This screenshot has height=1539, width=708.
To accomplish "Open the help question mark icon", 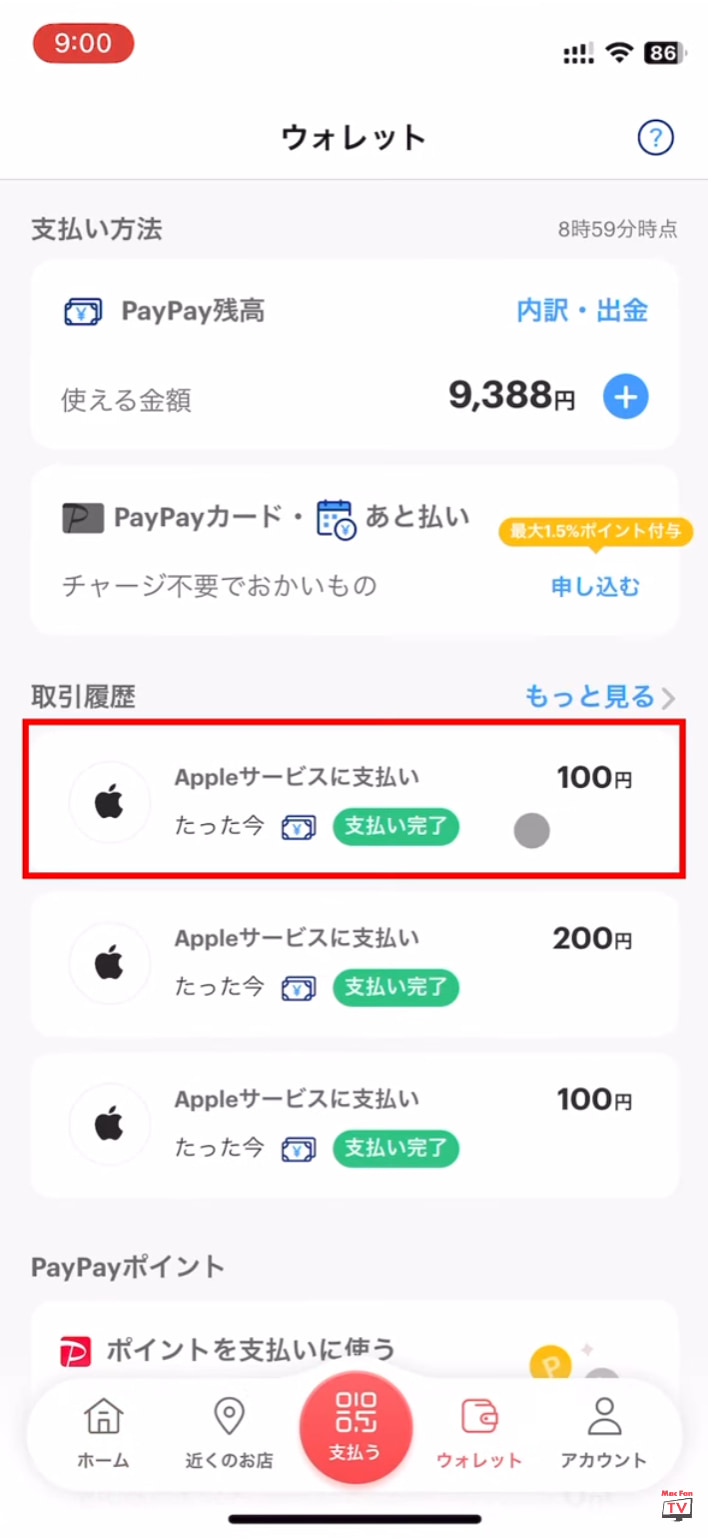I will 655,137.
